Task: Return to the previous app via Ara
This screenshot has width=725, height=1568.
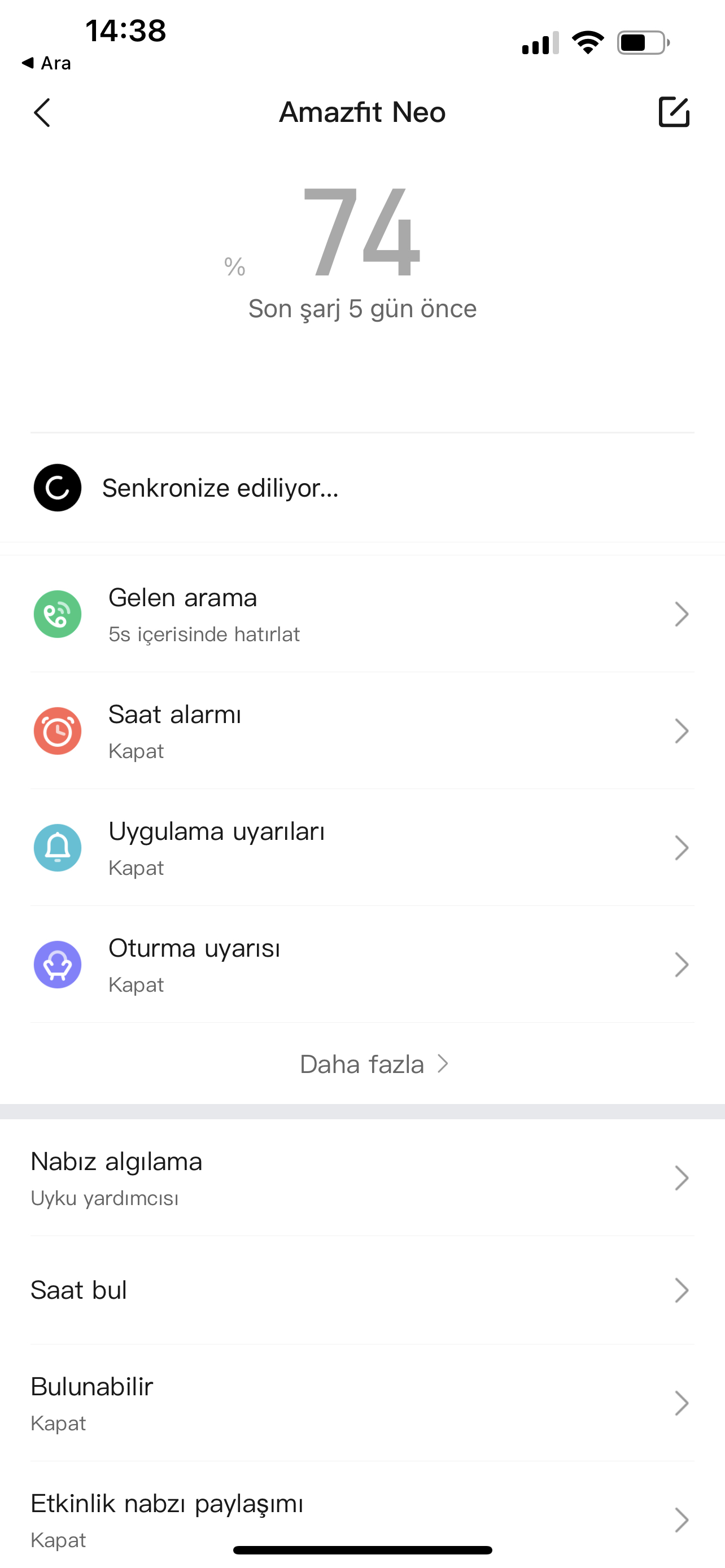Action: (x=46, y=63)
